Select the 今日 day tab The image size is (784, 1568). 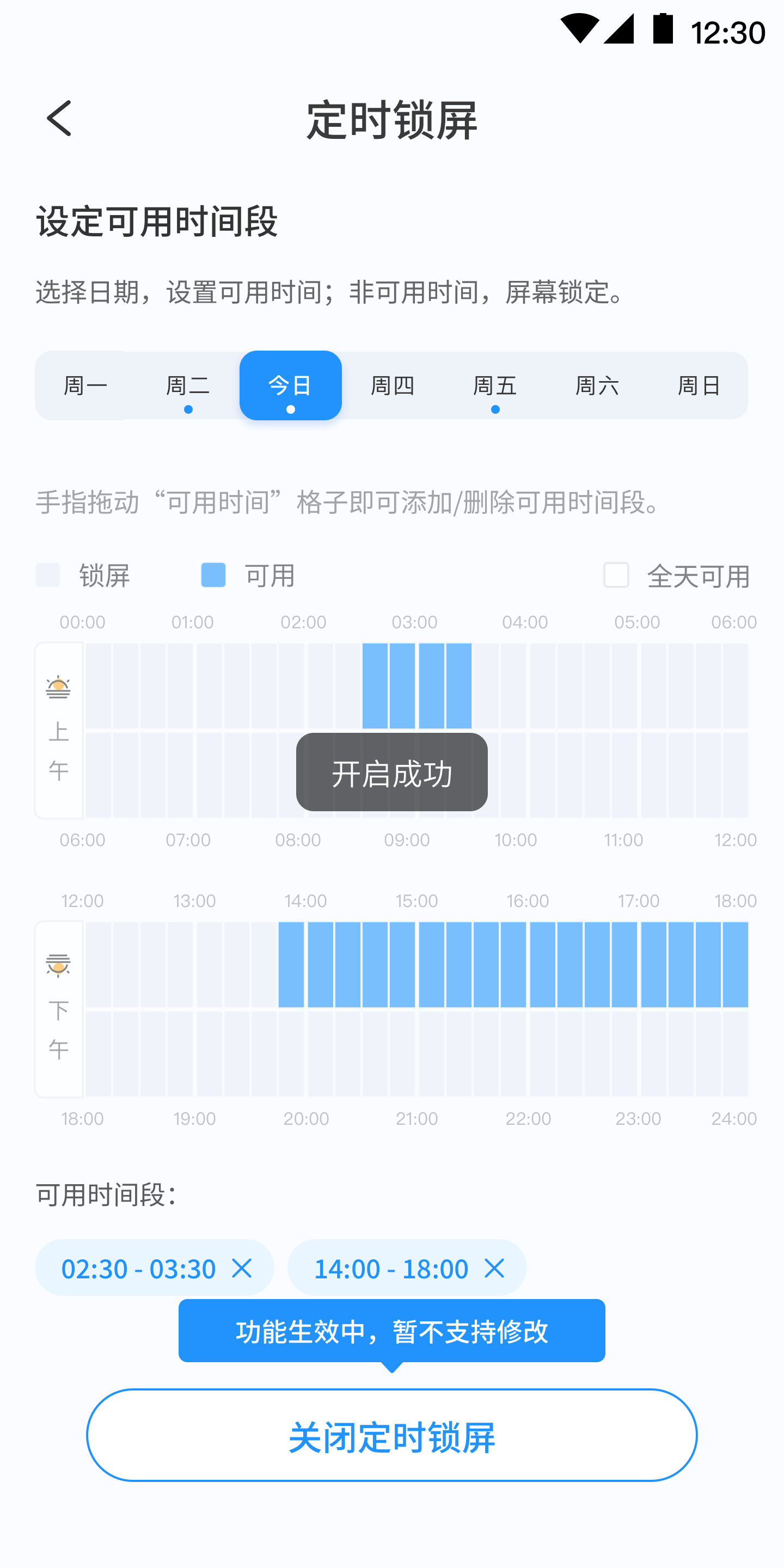tap(290, 385)
